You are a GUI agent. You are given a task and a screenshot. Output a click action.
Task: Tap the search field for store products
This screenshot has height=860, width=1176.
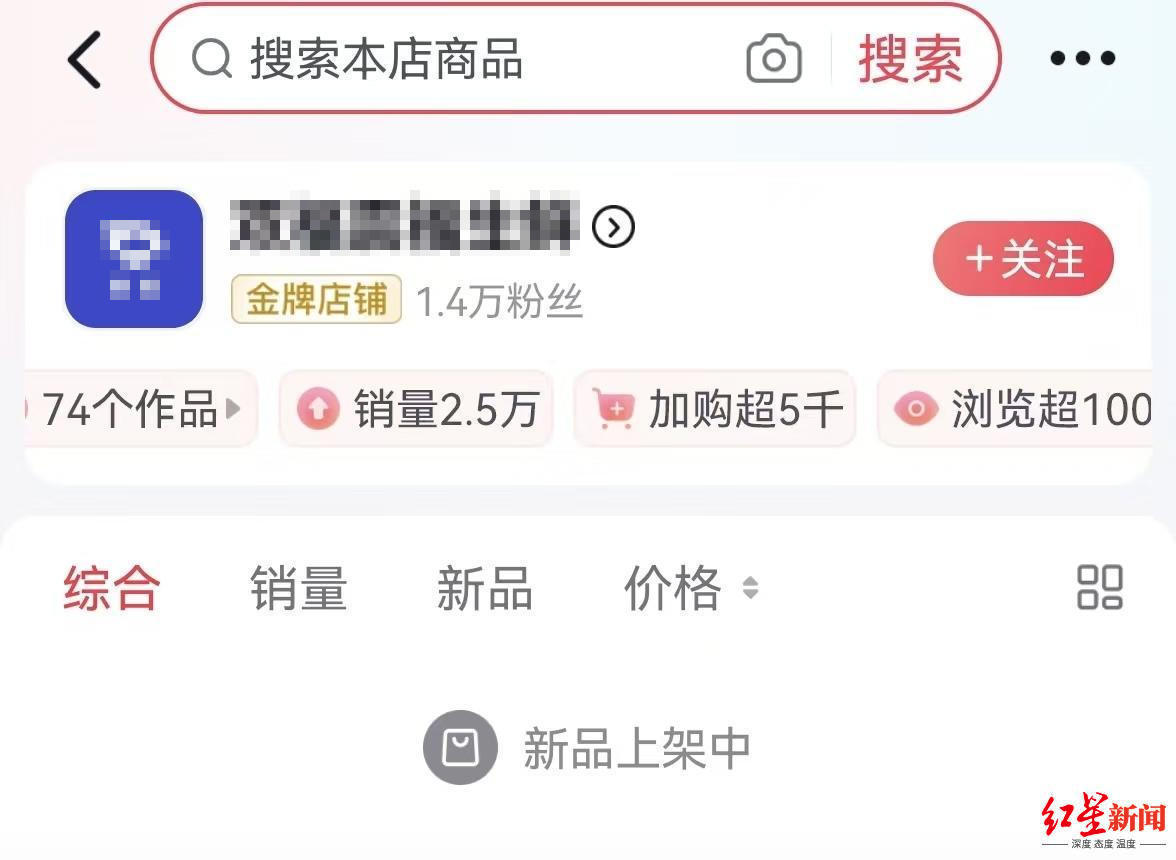click(450, 60)
